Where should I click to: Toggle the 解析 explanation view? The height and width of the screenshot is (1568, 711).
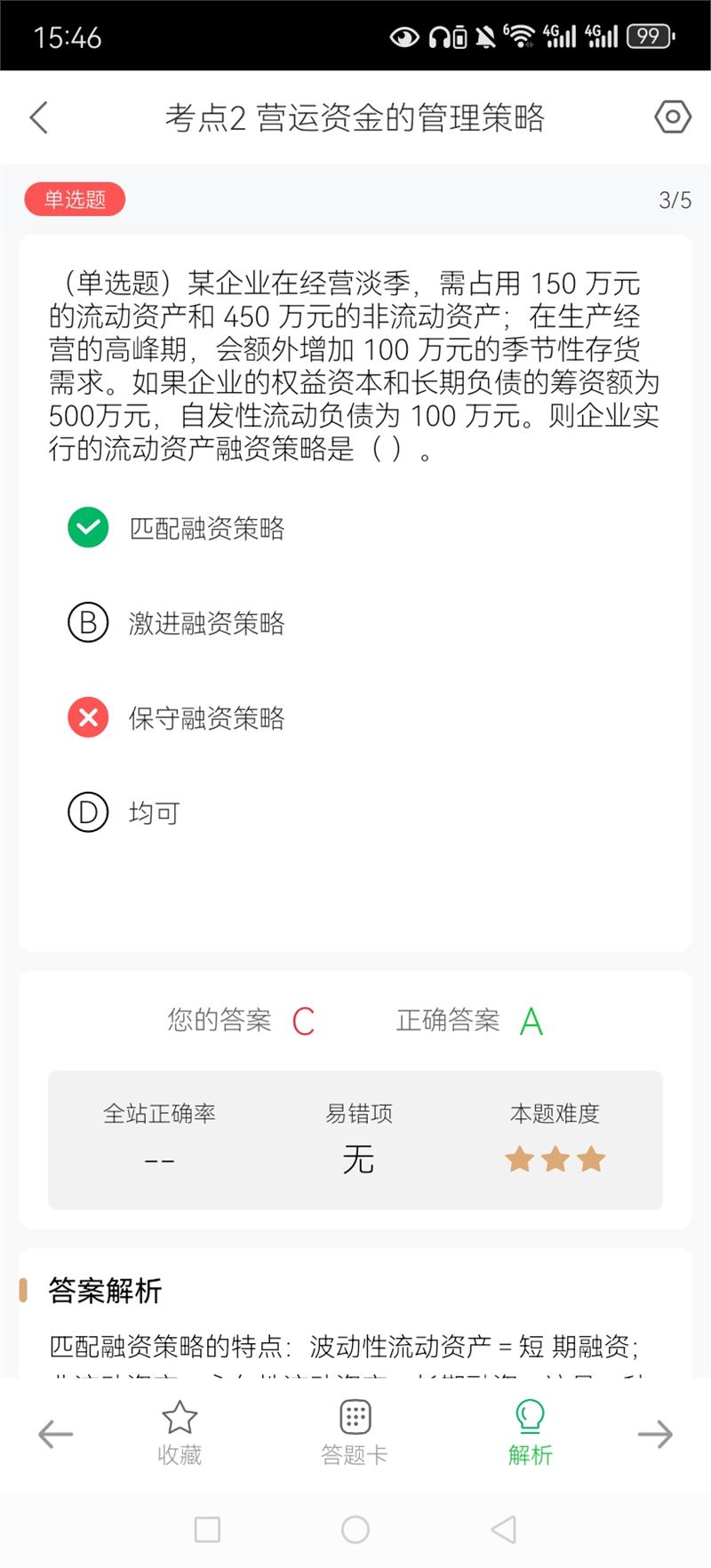point(531,1433)
